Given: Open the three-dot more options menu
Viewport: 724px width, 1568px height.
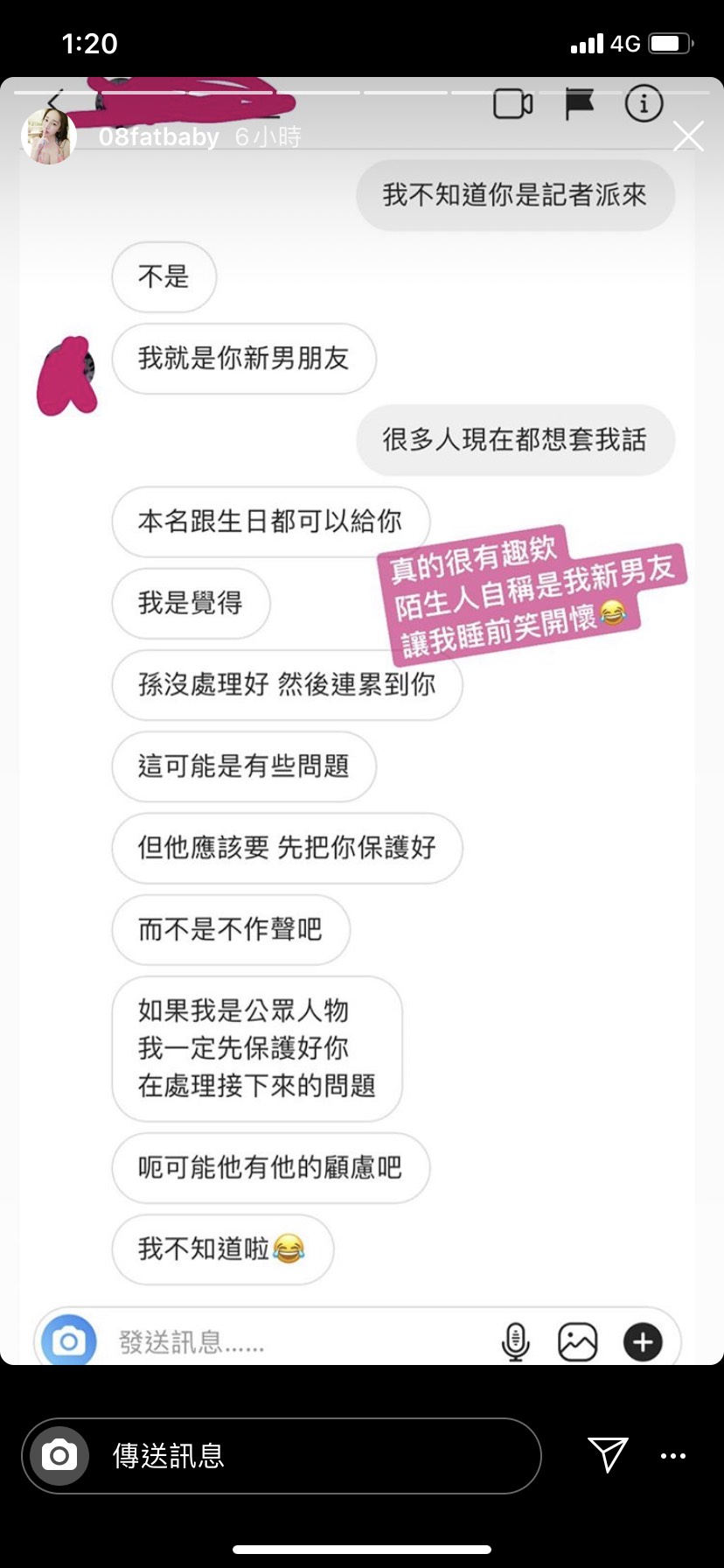Looking at the screenshot, I should click(673, 1456).
